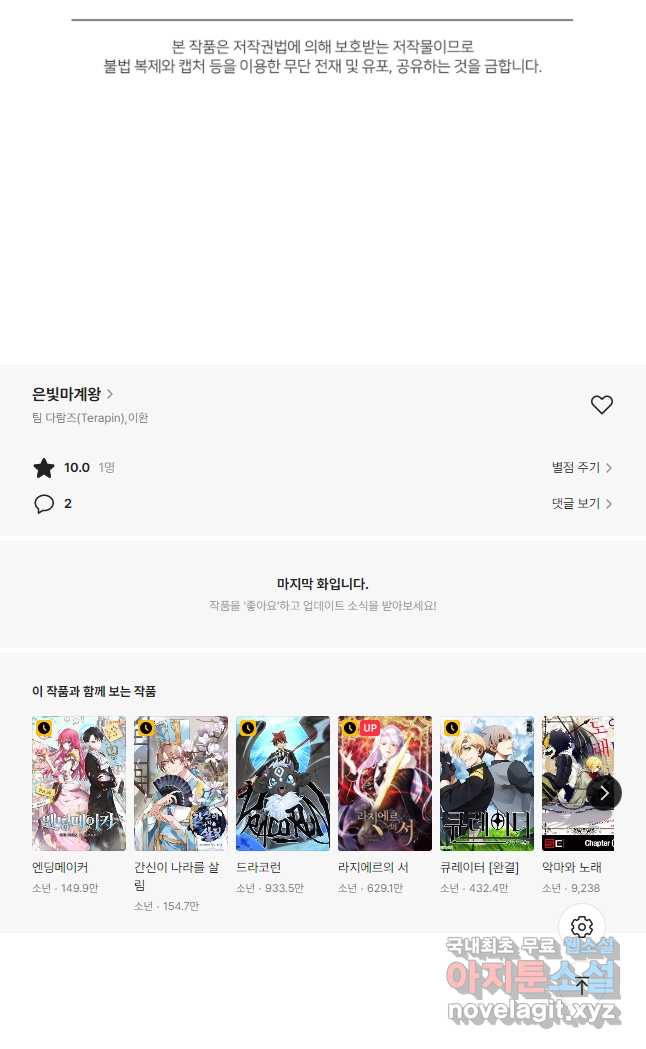Like this work with the heart icon
Screen dimensions: 646x1049
[601, 404]
